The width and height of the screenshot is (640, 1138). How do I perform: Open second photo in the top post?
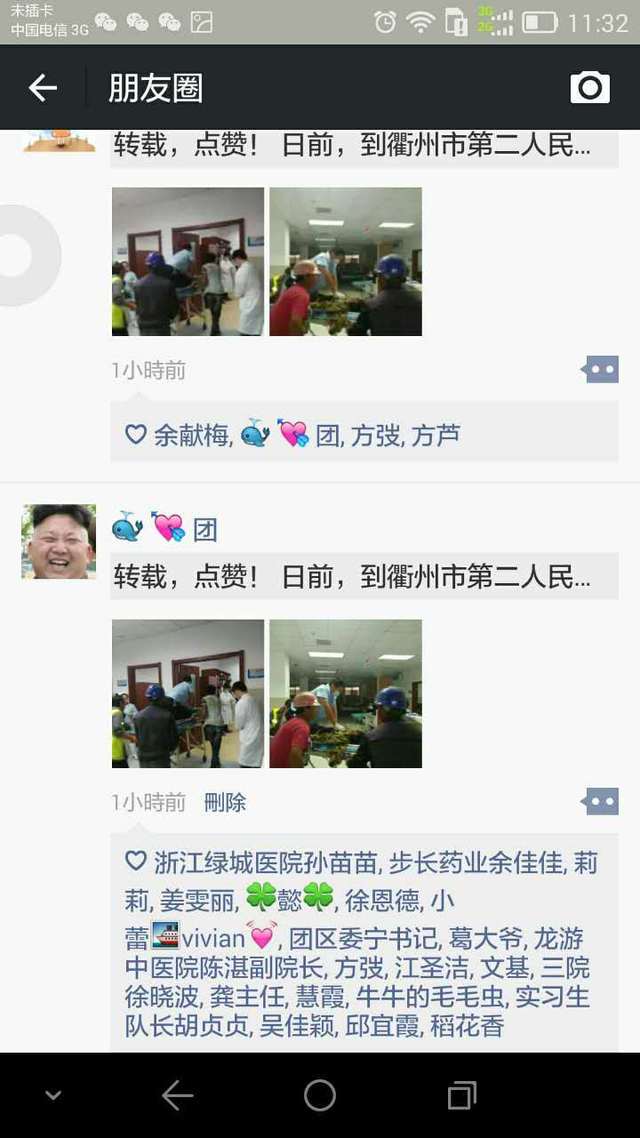[x=346, y=262]
